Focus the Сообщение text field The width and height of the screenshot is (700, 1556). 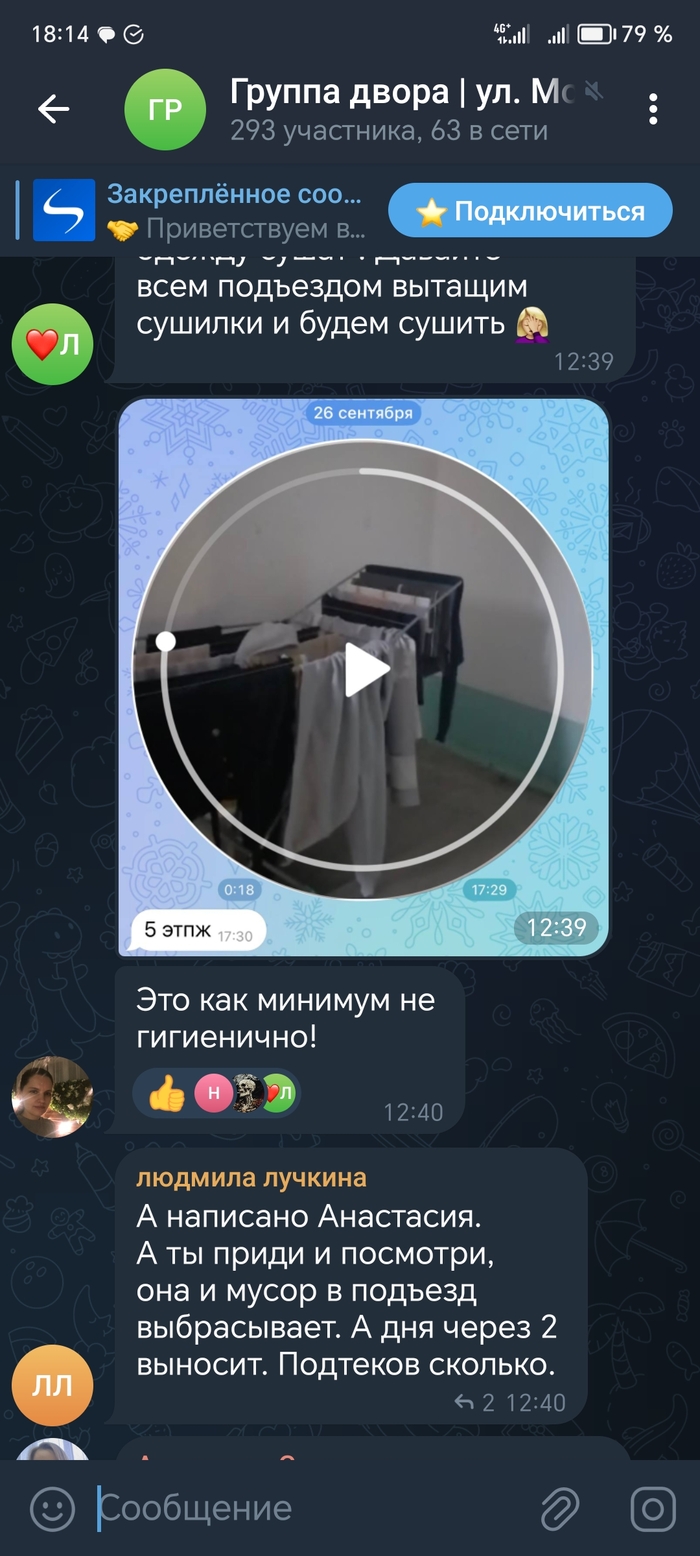click(300, 1508)
